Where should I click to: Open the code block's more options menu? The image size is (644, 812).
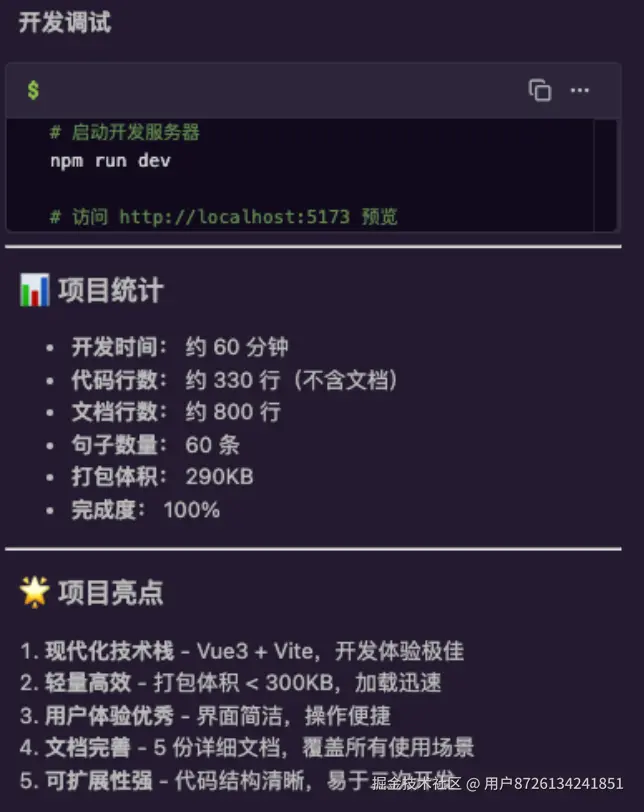580,90
